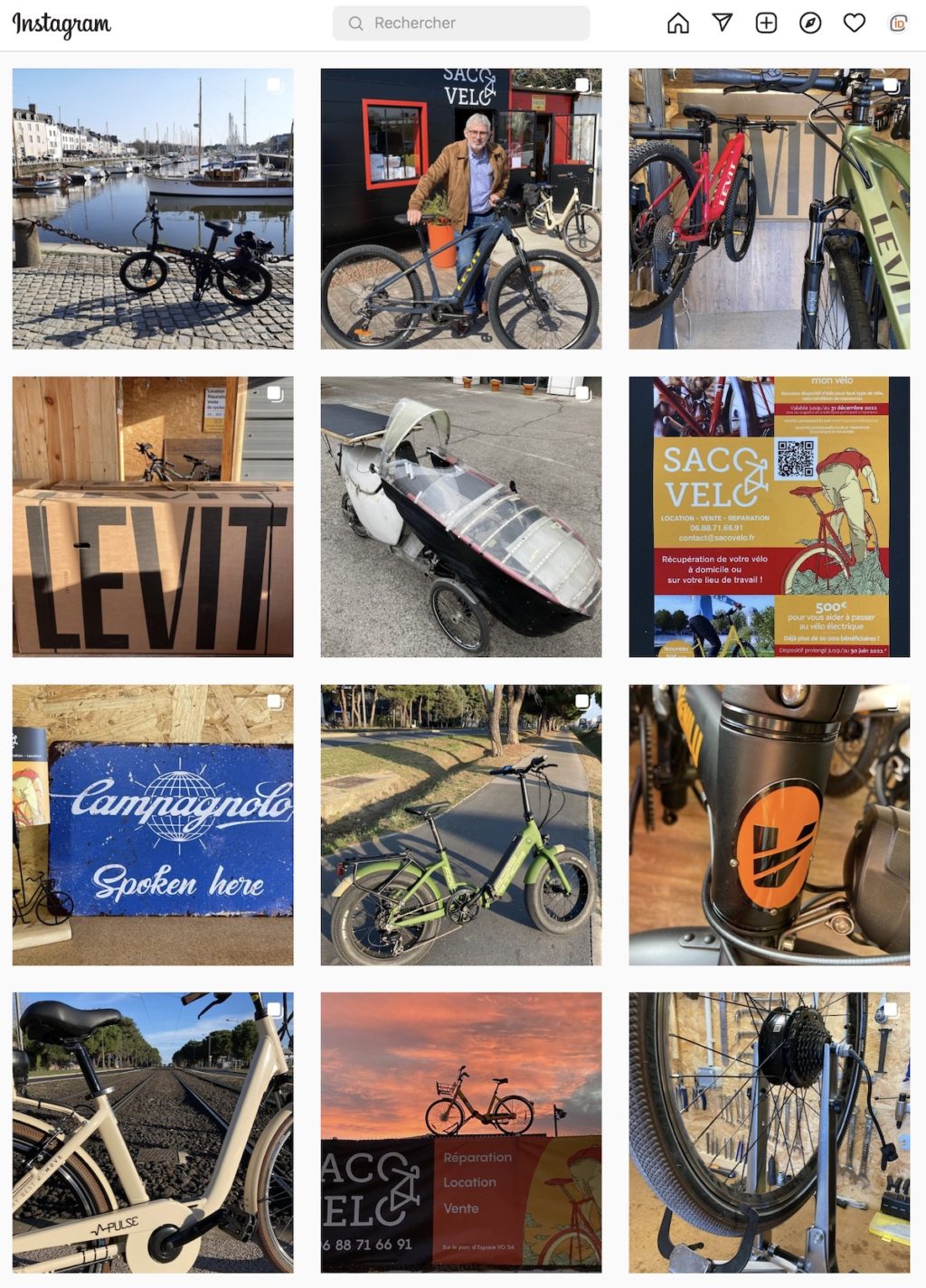Open the enclosed cargo tricycle post
Viewport: 926px width, 1288px height.
point(460,516)
